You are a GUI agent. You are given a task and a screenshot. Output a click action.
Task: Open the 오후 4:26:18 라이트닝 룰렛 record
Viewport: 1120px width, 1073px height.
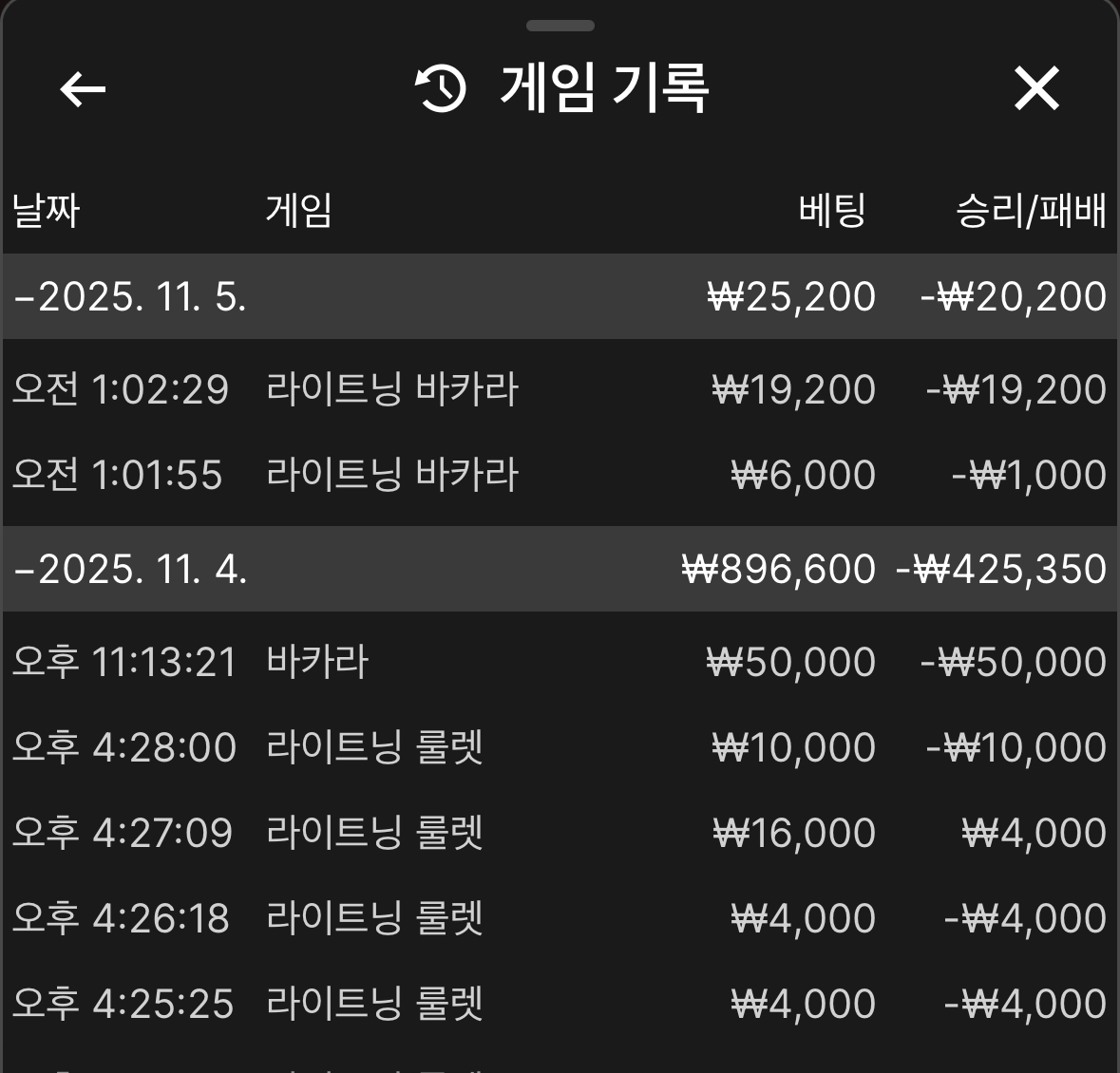point(559,918)
